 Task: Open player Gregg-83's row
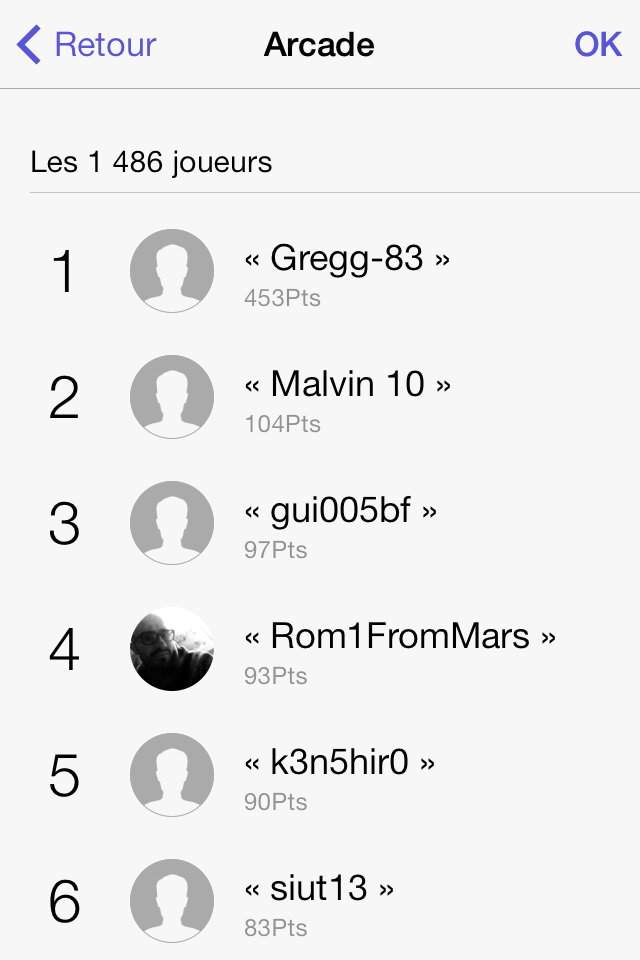[346, 271]
